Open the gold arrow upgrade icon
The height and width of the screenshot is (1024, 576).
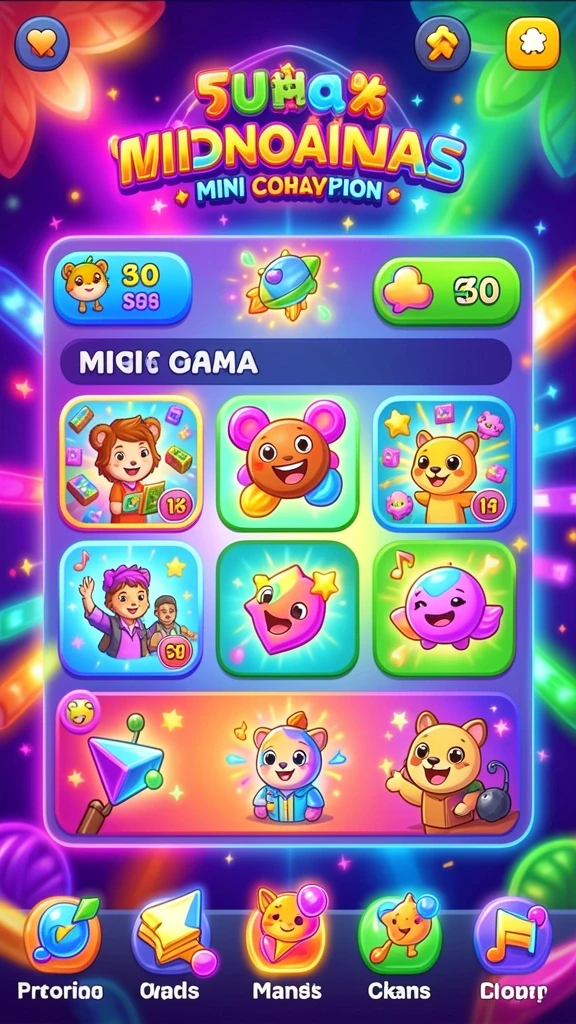(443, 43)
